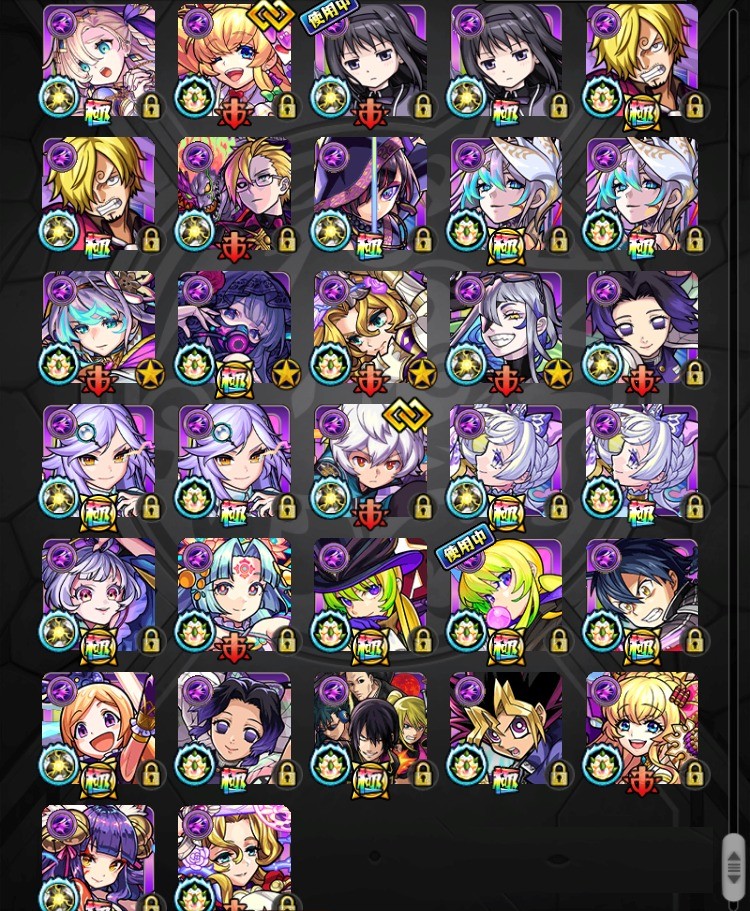The width and height of the screenshot is (750, 911).
Task: Select the purple-haired girl with hair buns
Action: pyautogui.click(x=98, y=855)
